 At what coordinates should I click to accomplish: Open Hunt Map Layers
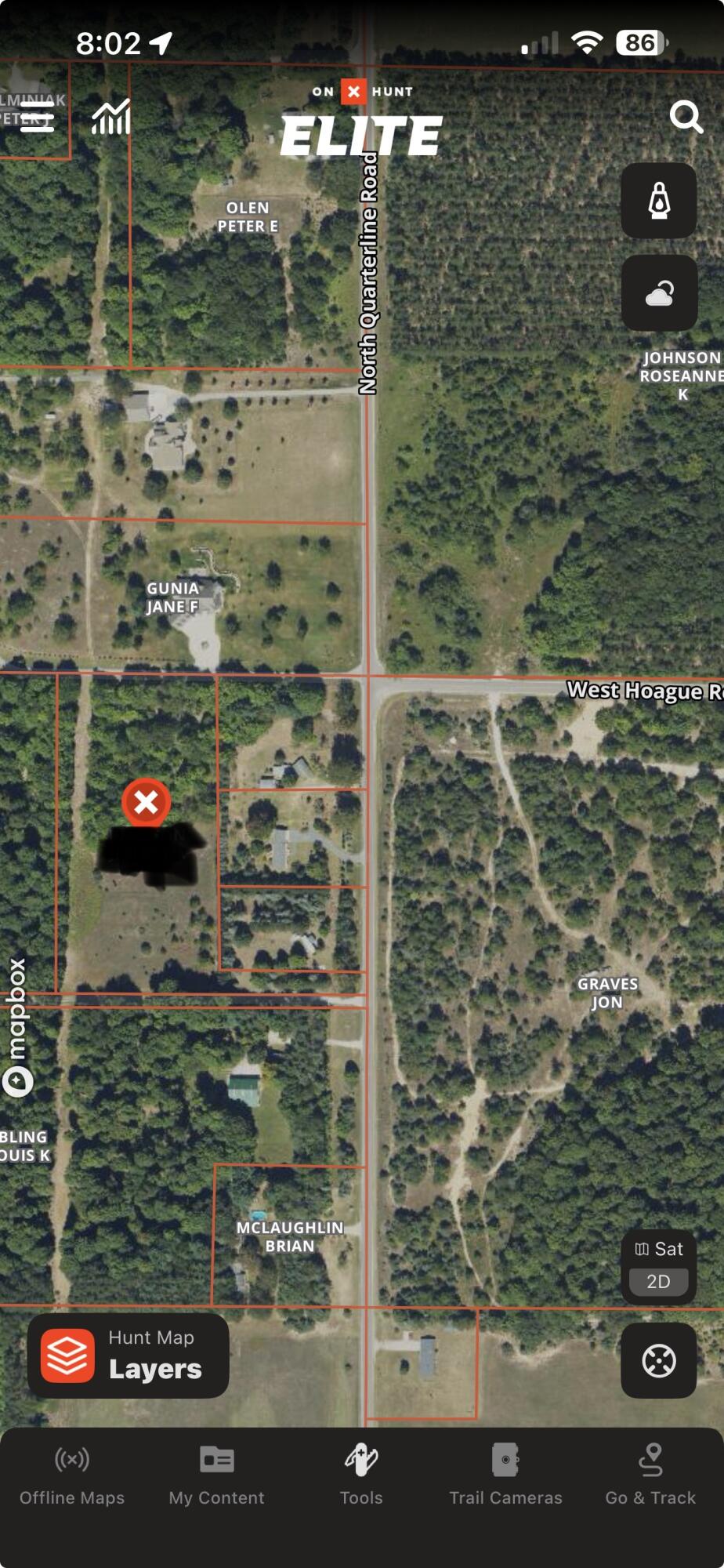coord(129,1356)
